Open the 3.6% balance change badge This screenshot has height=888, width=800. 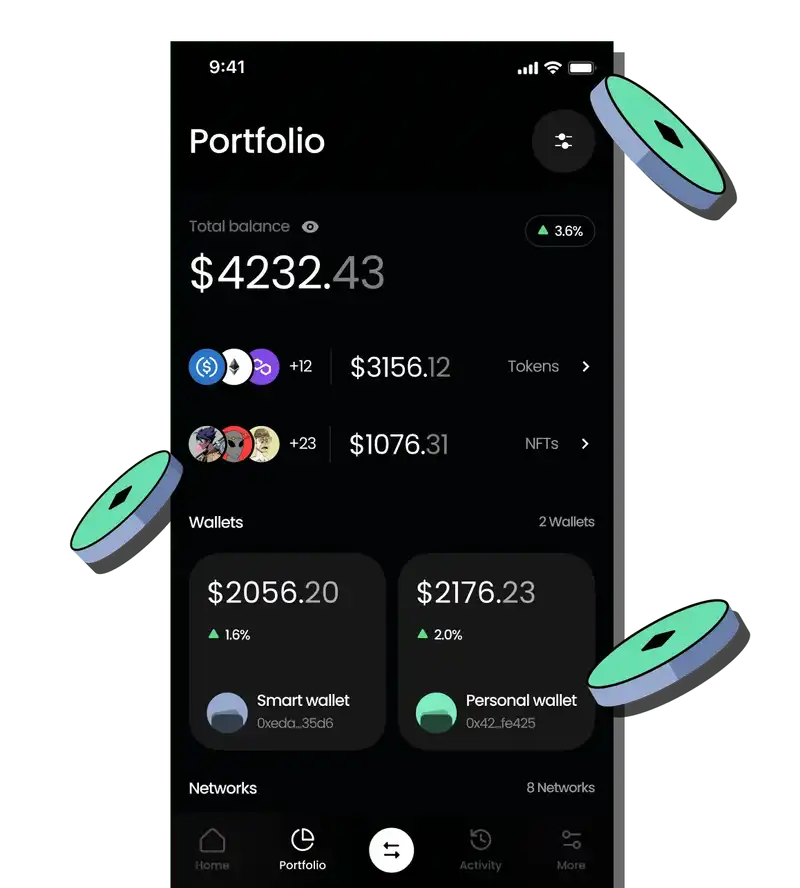(x=560, y=231)
